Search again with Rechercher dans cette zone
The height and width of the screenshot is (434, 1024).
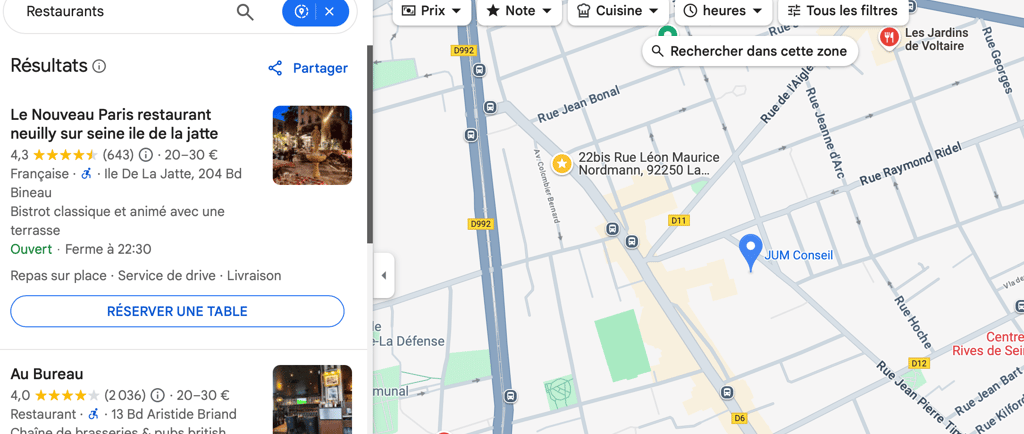pos(750,51)
